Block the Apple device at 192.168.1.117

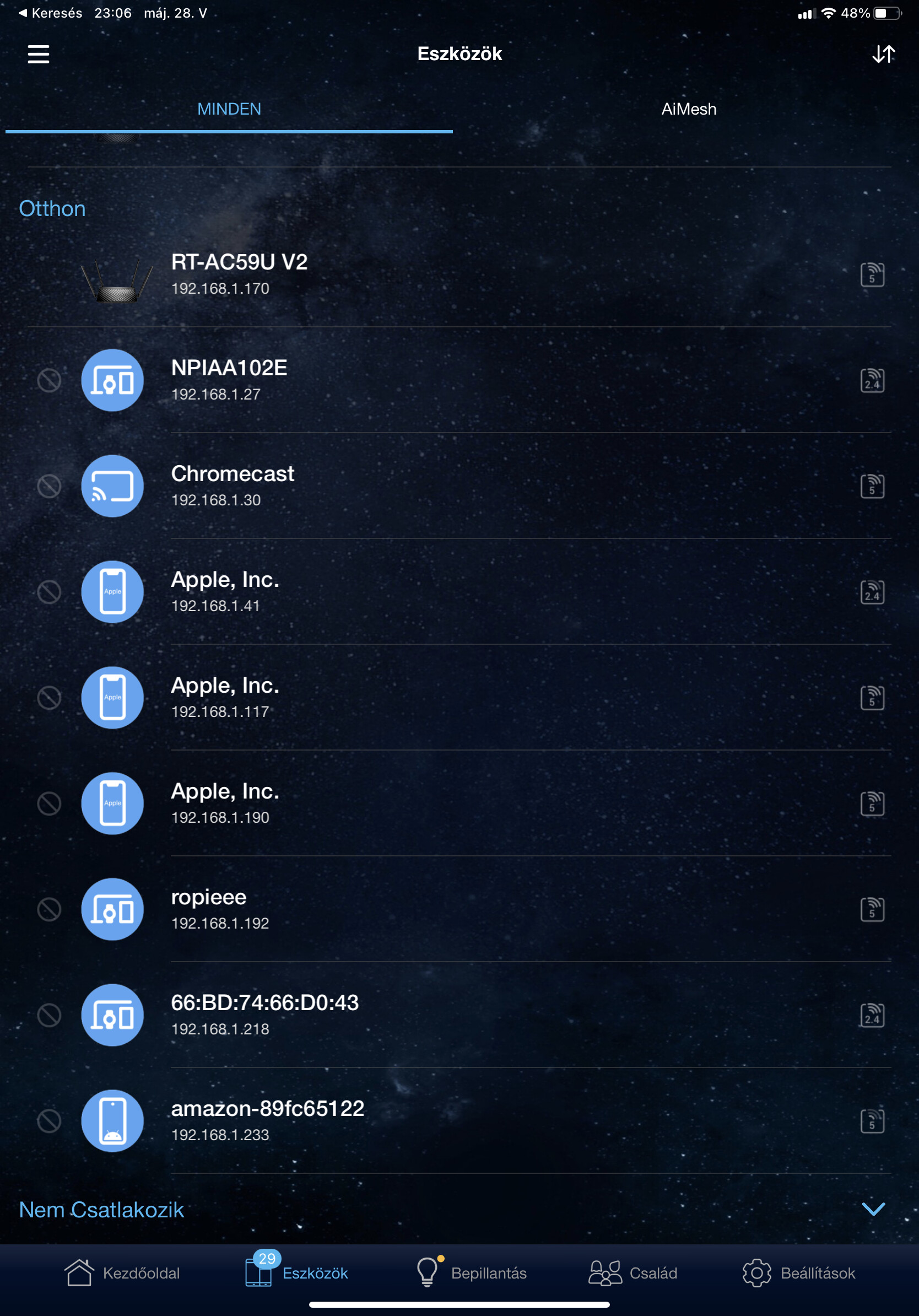pyautogui.click(x=49, y=698)
